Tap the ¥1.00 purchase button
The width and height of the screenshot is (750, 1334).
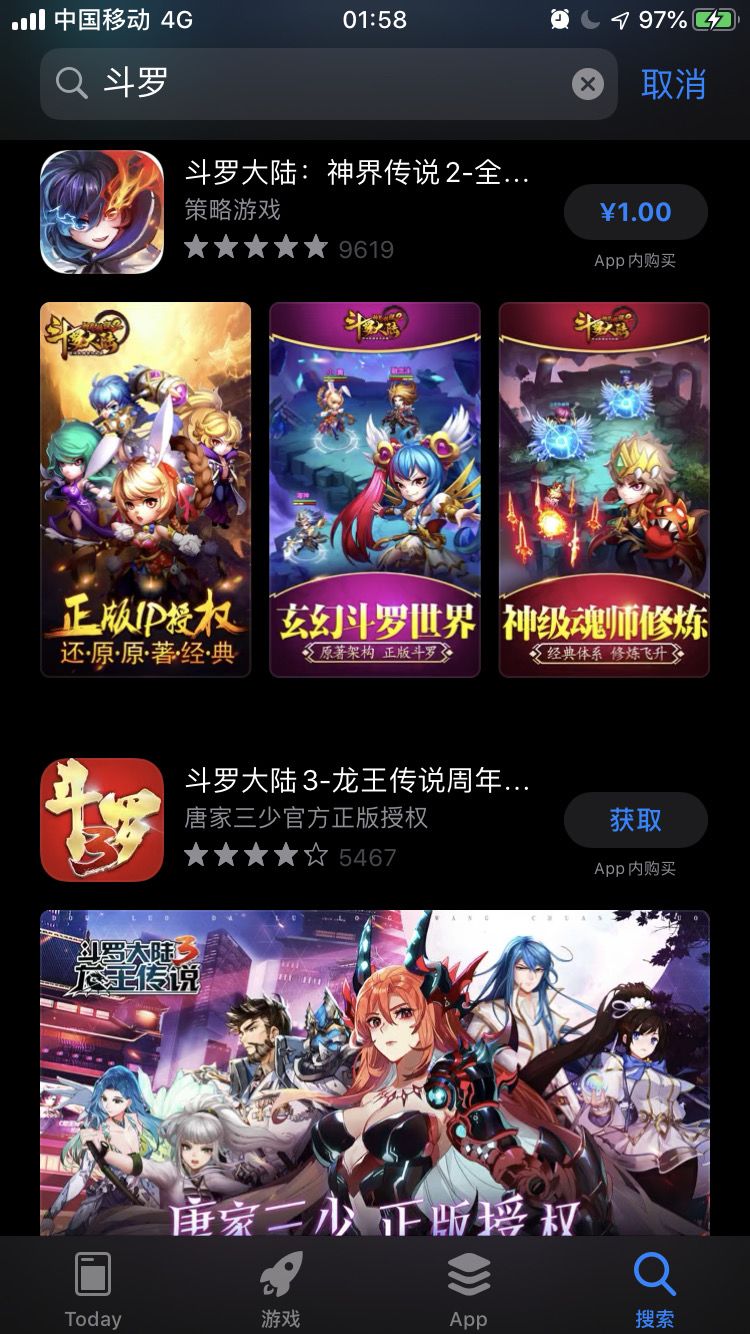point(635,212)
